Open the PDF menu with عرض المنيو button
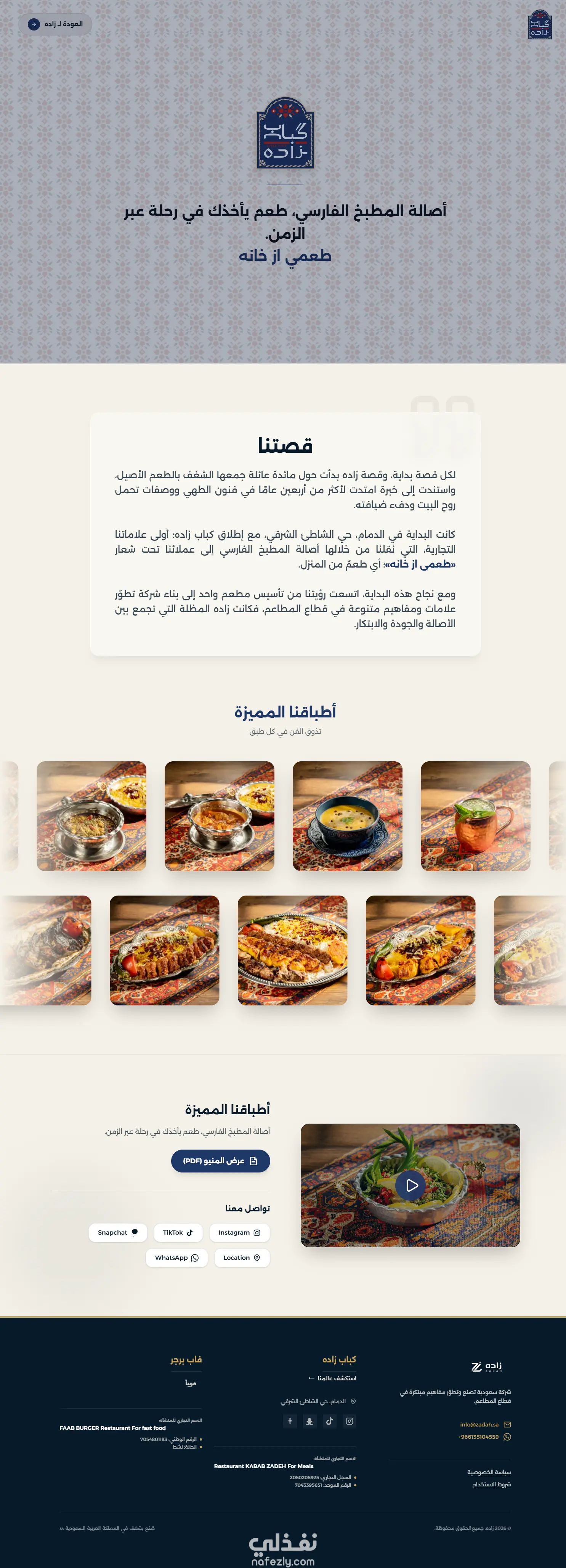This screenshot has width=566, height=1568. click(x=220, y=1161)
